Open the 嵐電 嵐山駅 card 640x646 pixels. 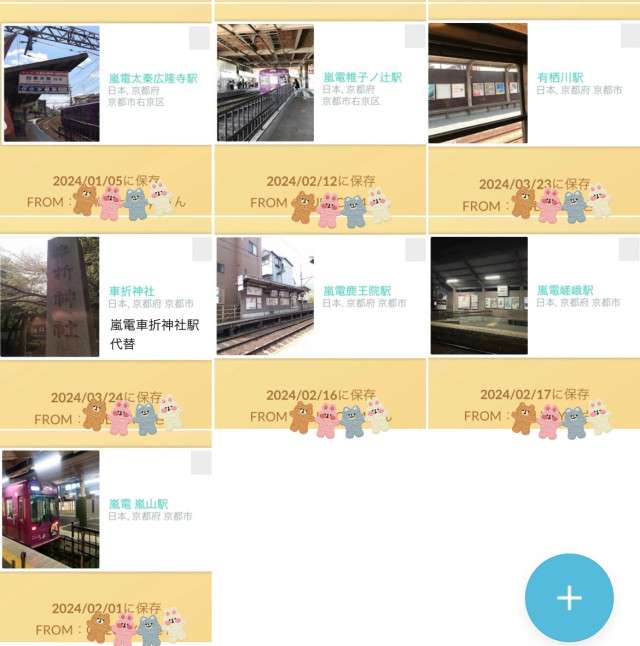click(138, 504)
